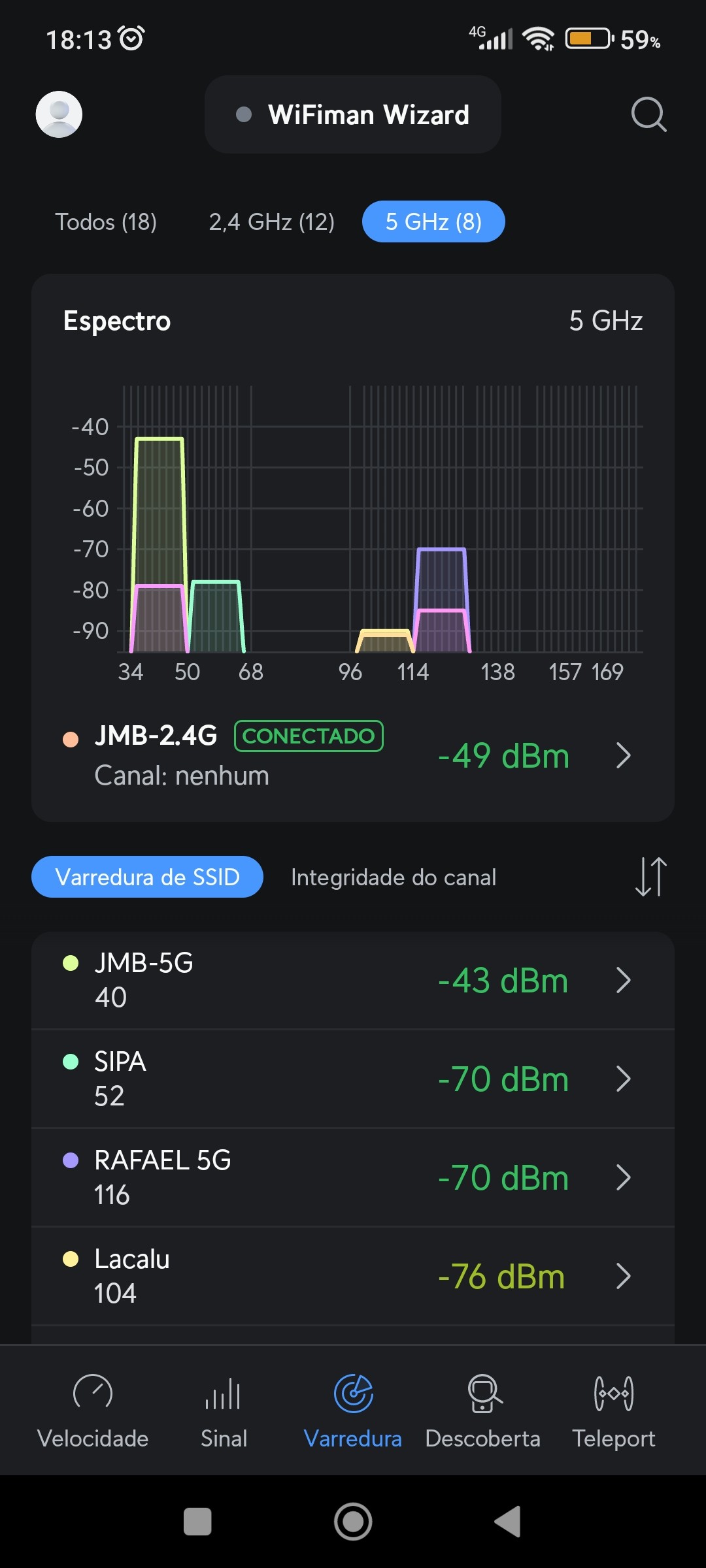
Task: Tap the WiFiman Wizard button
Action: coord(353,114)
